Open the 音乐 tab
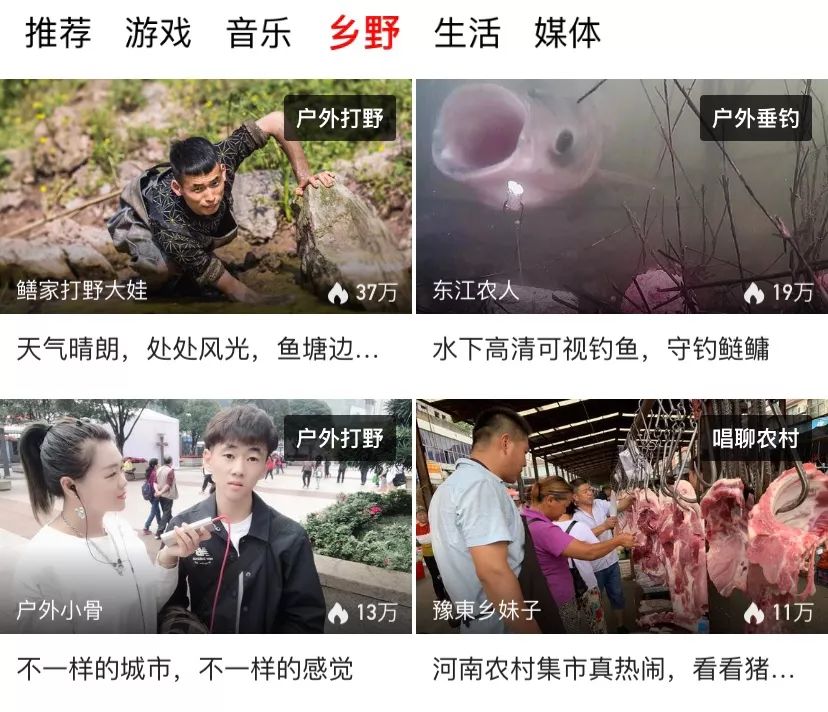Viewport: 828px width, 712px height. coord(259,32)
